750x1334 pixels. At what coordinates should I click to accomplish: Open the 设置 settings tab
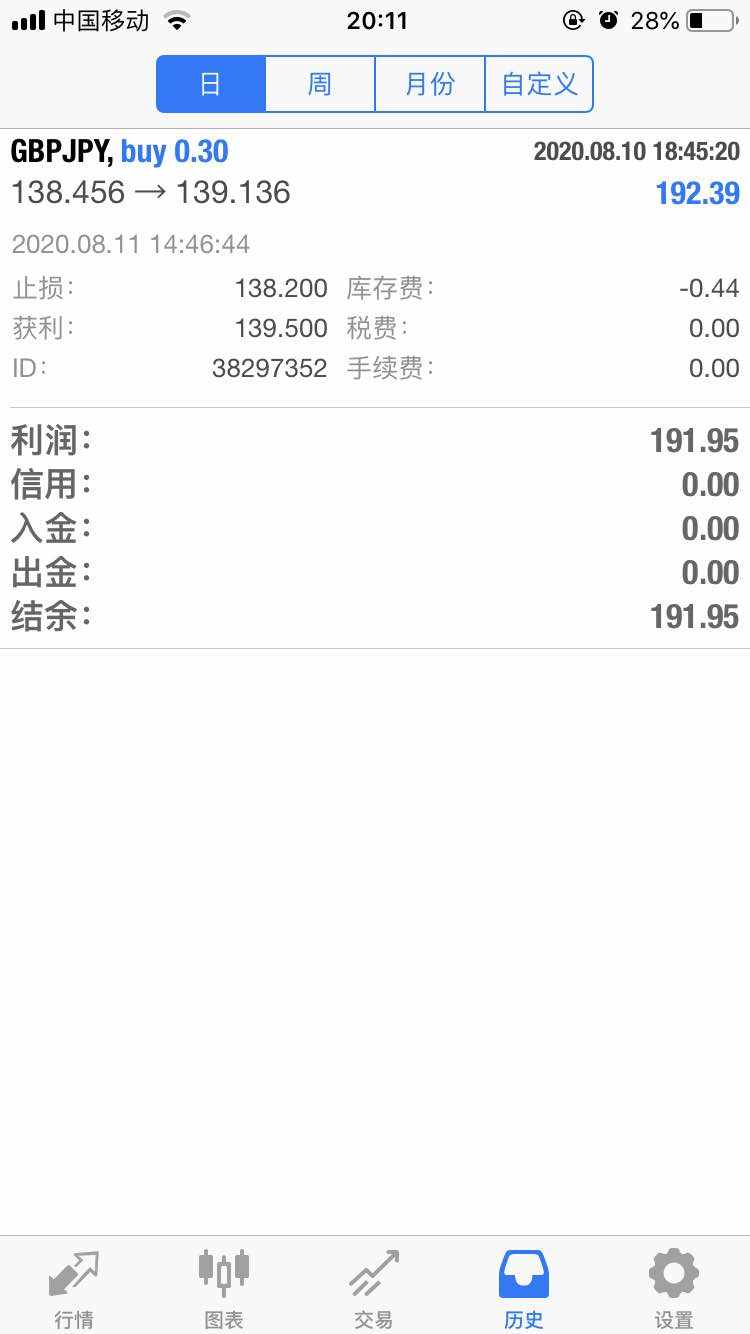point(674,1288)
